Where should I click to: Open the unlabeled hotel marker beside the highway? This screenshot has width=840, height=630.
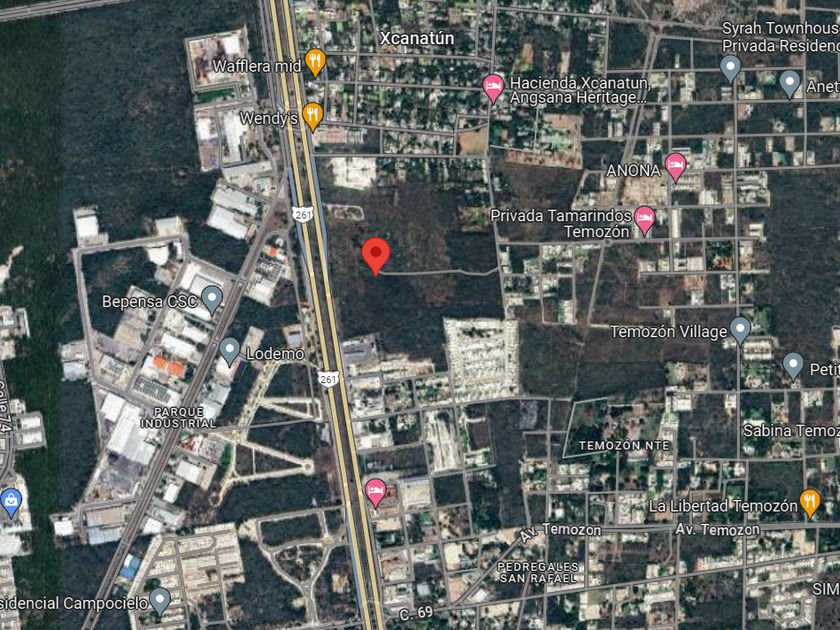[x=376, y=491]
